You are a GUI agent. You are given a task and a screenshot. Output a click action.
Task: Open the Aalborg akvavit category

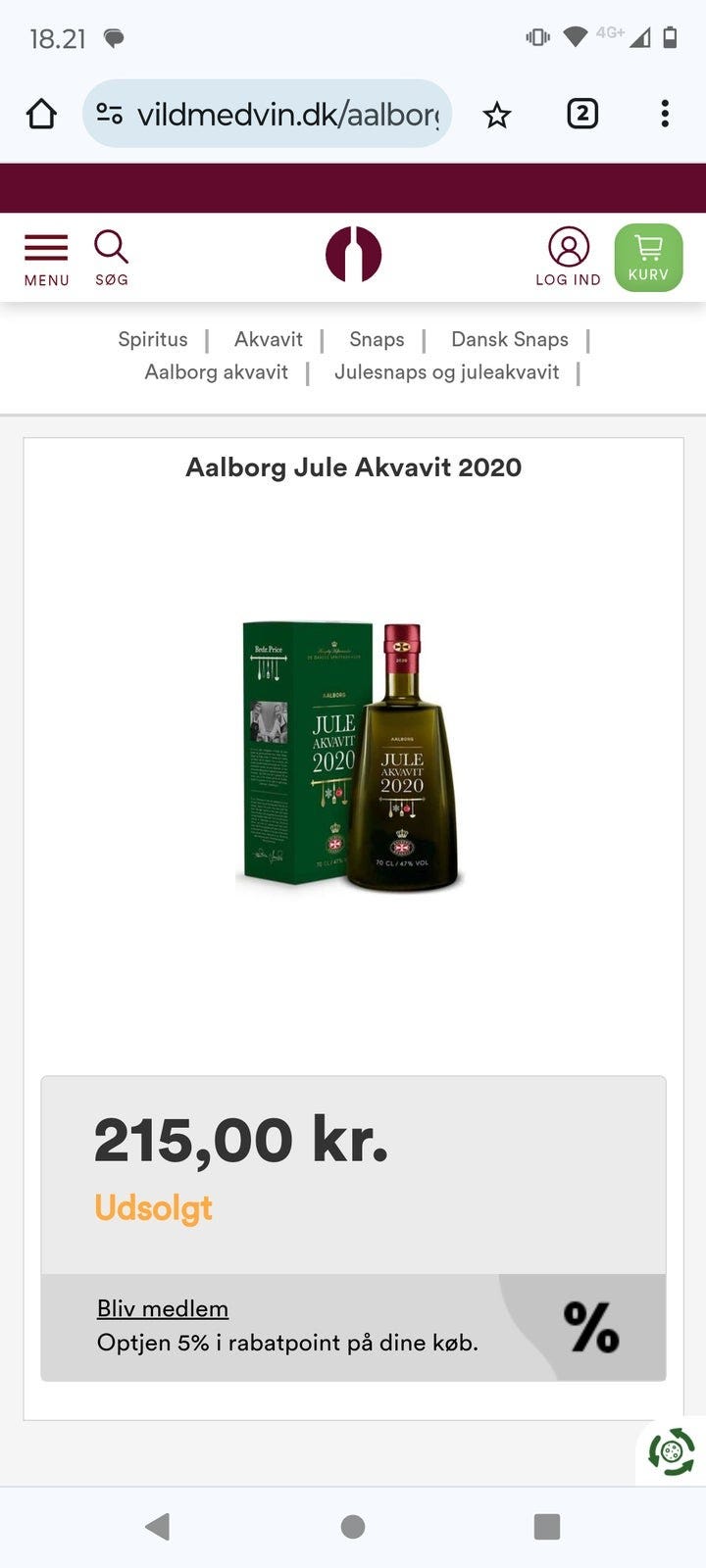click(x=217, y=372)
